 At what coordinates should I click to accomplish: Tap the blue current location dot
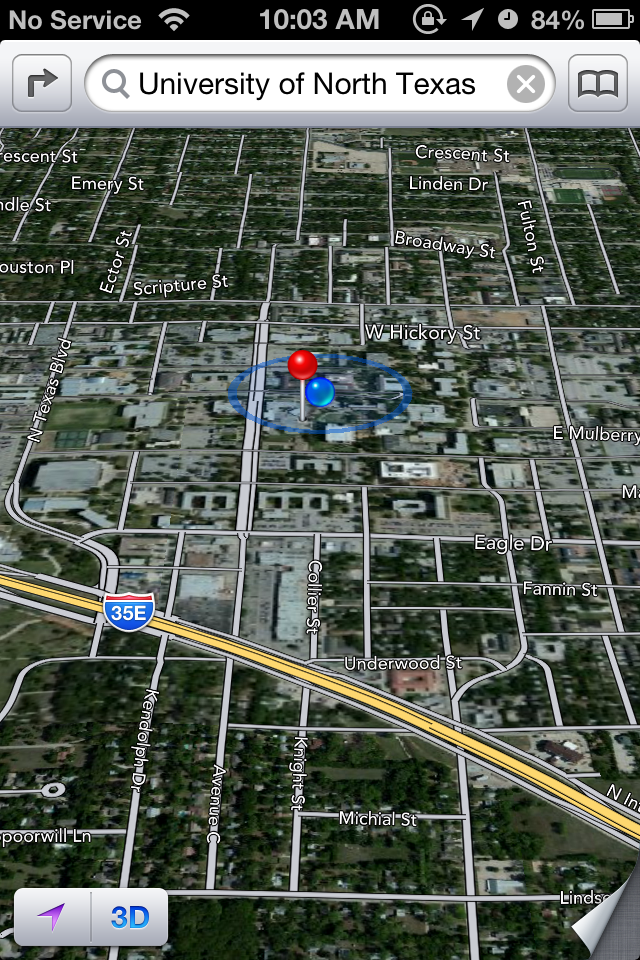[x=320, y=393]
